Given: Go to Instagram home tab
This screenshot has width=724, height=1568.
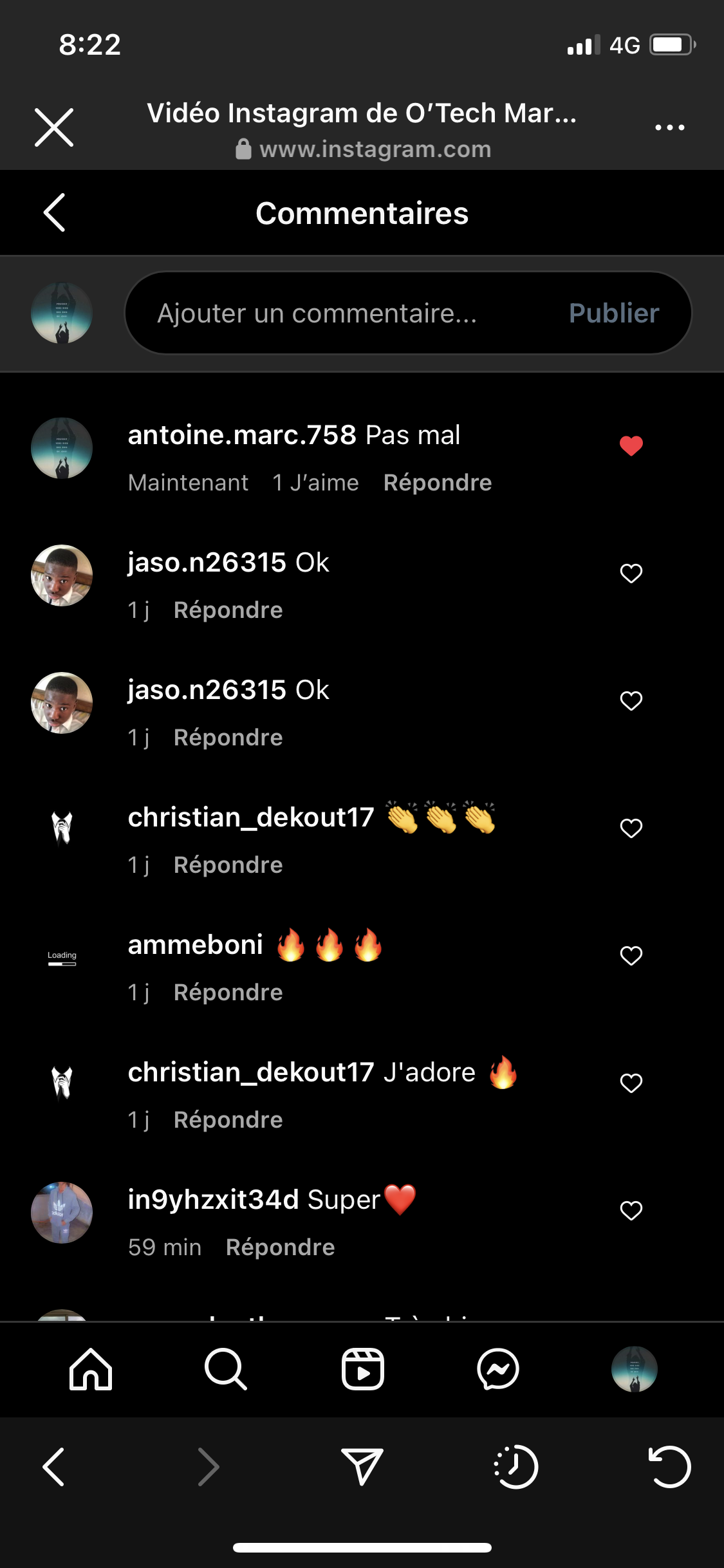Looking at the screenshot, I should (x=91, y=1369).
